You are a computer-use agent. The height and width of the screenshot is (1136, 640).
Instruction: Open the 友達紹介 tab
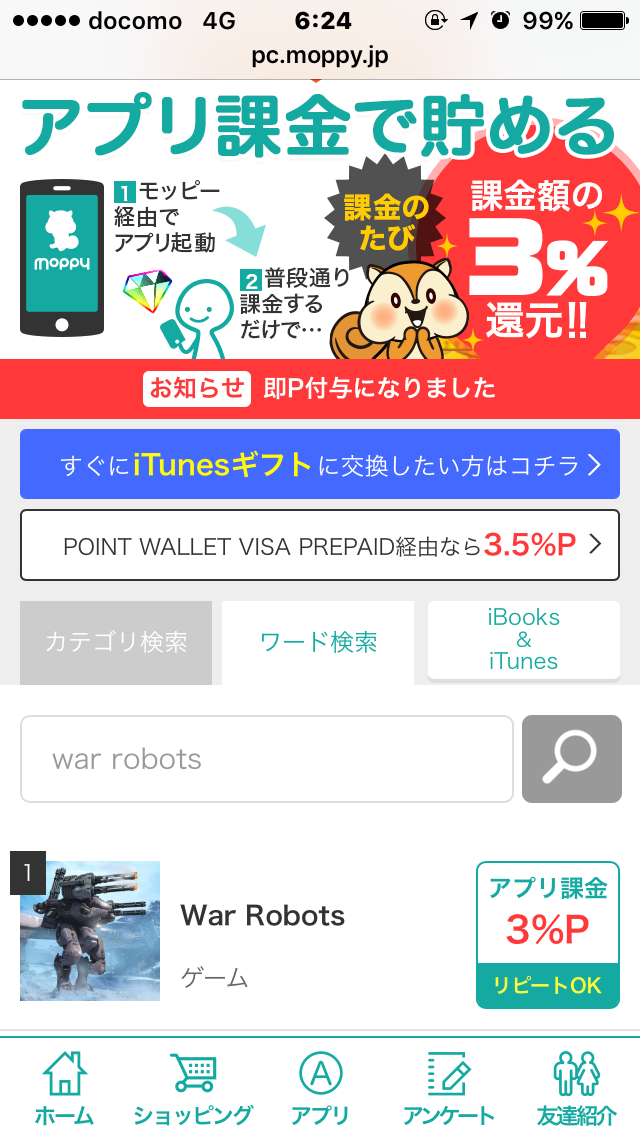pos(576,1088)
